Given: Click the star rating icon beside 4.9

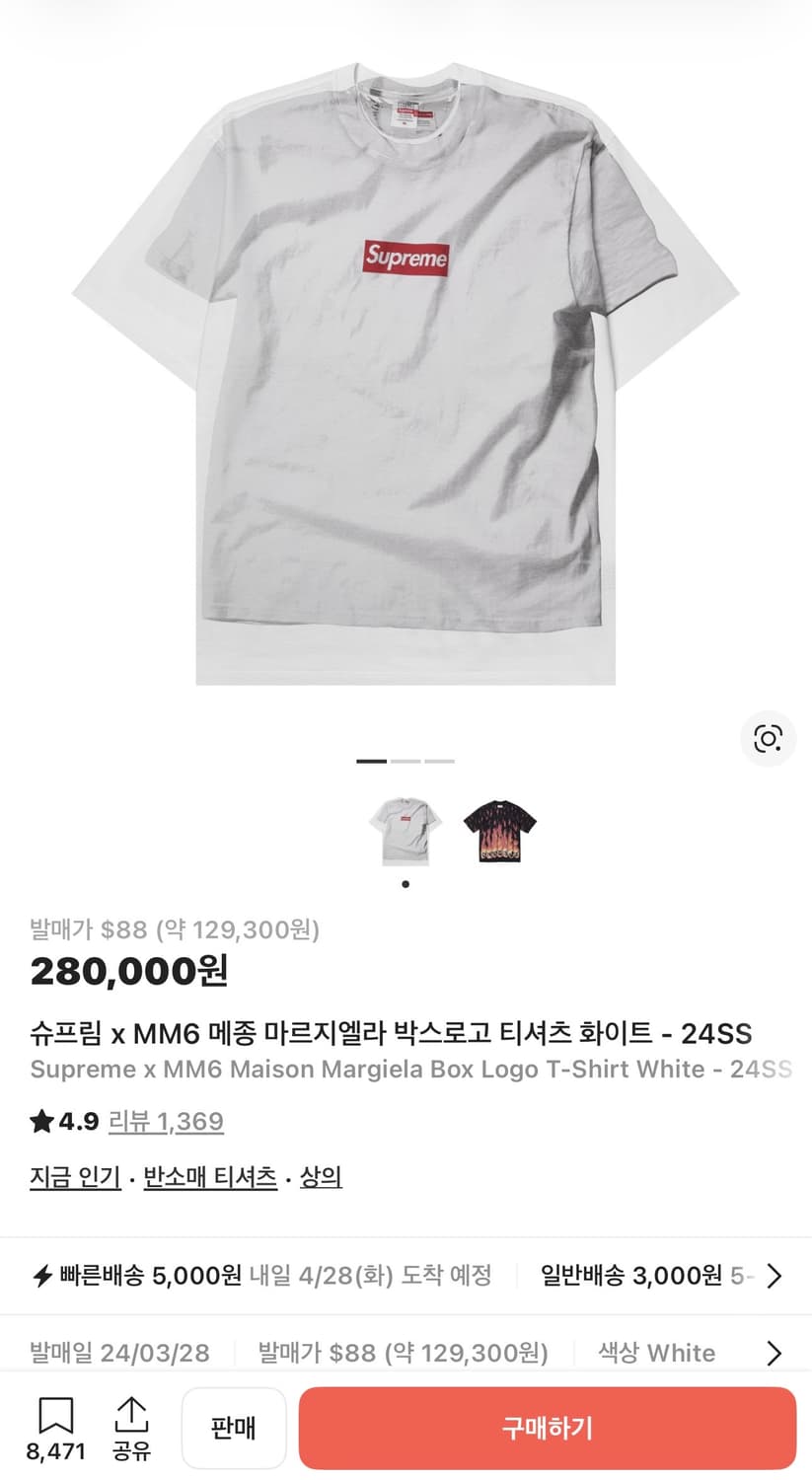Looking at the screenshot, I should pos(39,1121).
